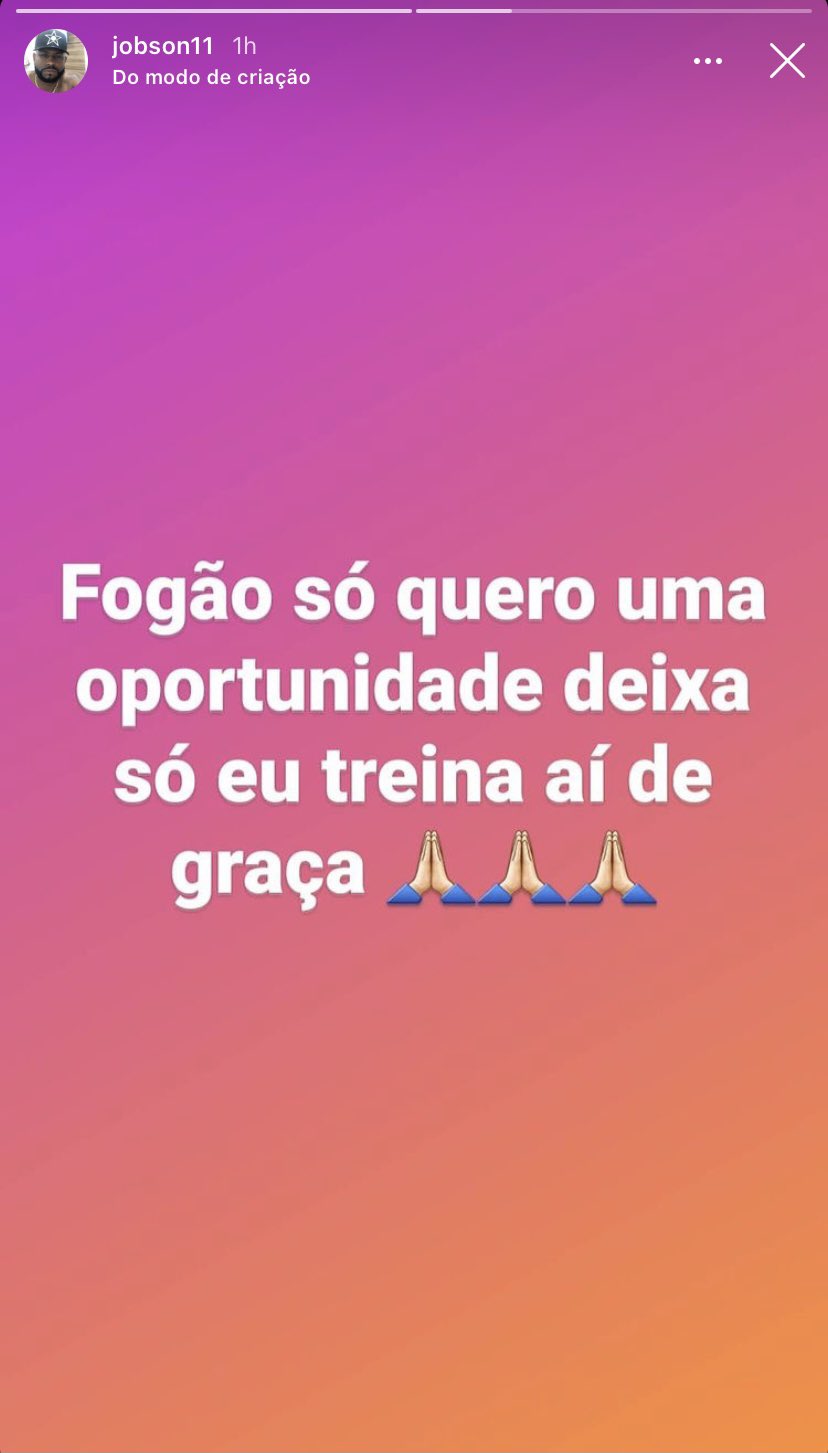828x1453 pixels.
Task: Tap the 'Do modo de criação' label
Action: point(211,77)
